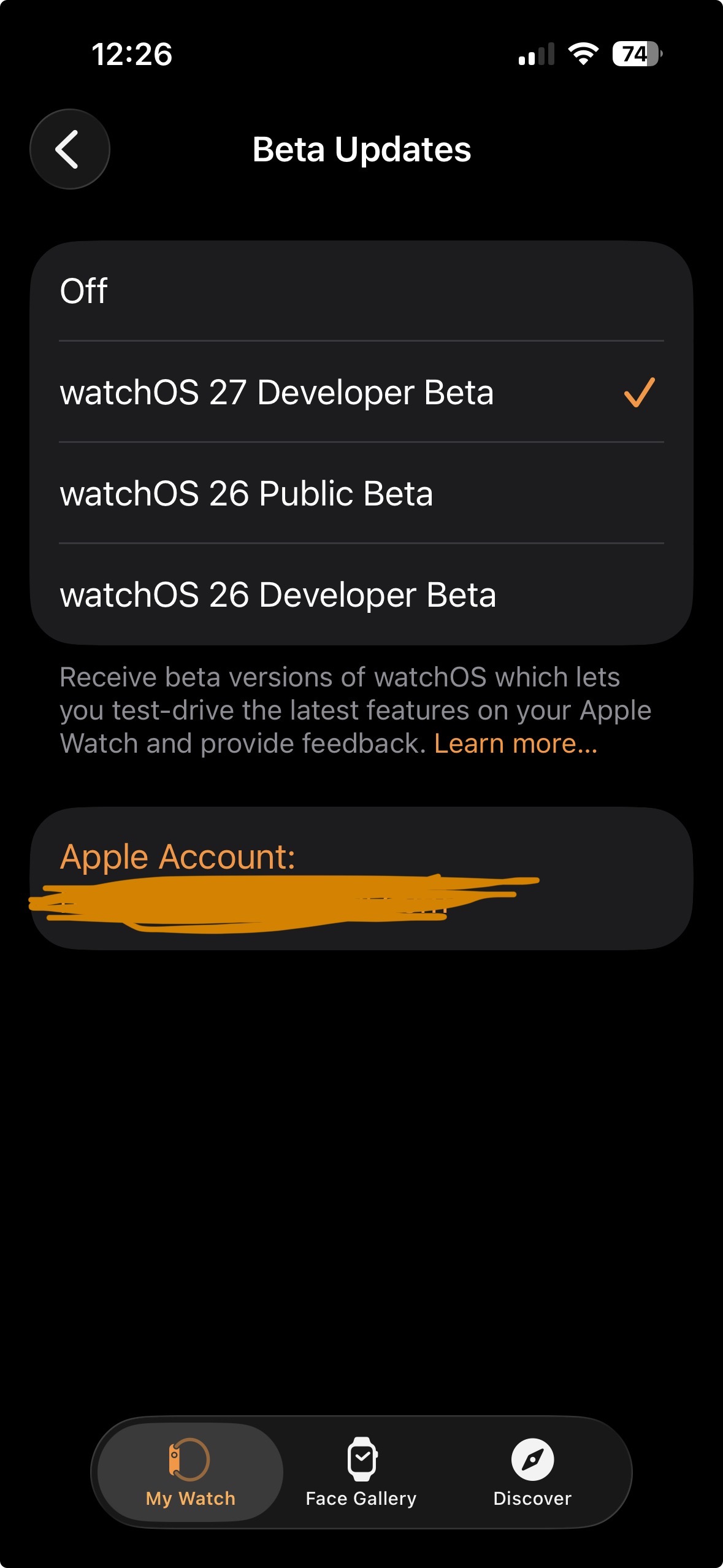Go back from Beta Updates
The width and height of the screenshot is (723, 1568).
click(70, 149)
